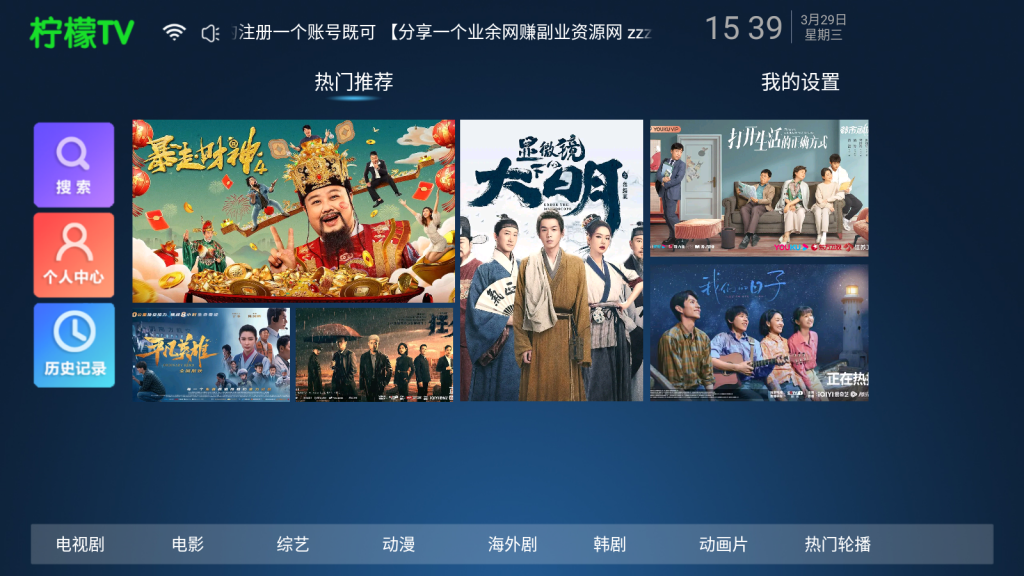
Task: Switch to the 热门推荐 tab
Action: coord(354,83)
